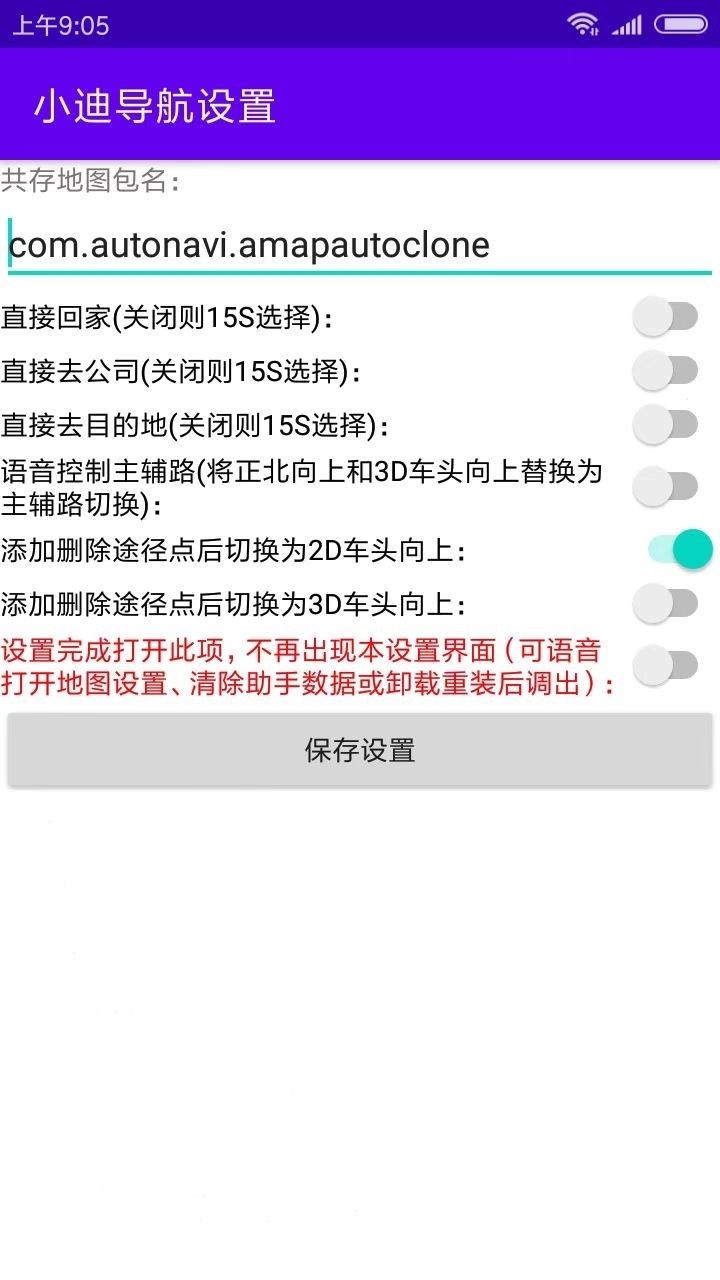Viewport: 720px width, 1280px height.
Task: Toggle the hide-settings switch next to red warning
Action: (668, 663)
